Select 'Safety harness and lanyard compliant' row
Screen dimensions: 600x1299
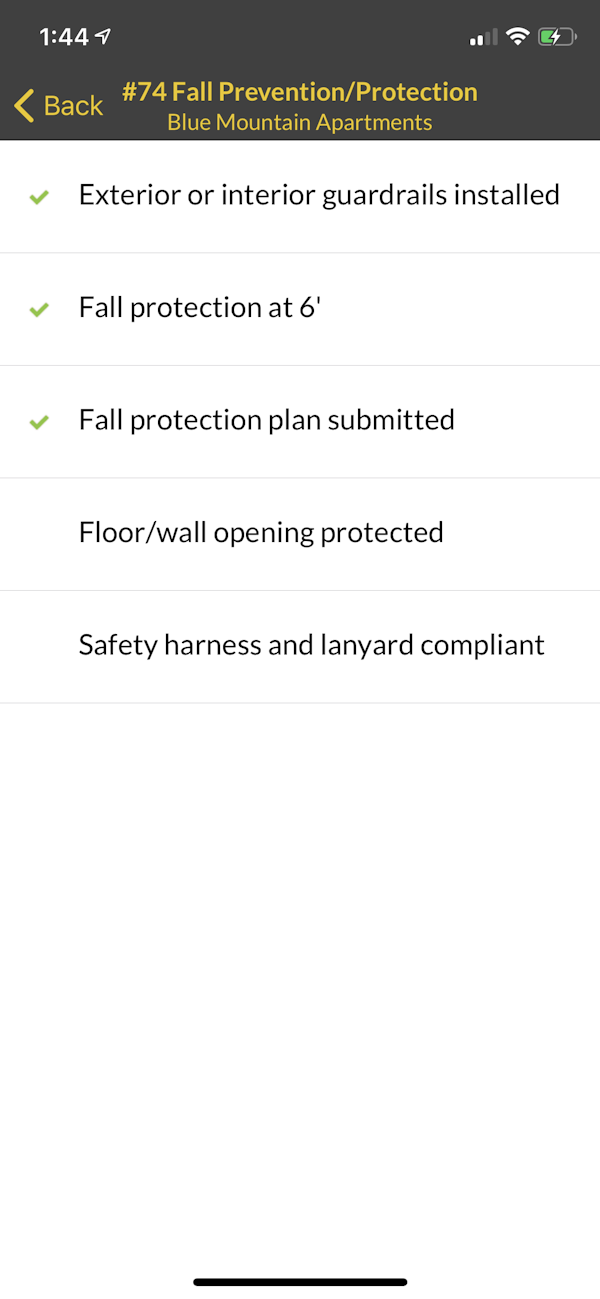tap(311, 645)
